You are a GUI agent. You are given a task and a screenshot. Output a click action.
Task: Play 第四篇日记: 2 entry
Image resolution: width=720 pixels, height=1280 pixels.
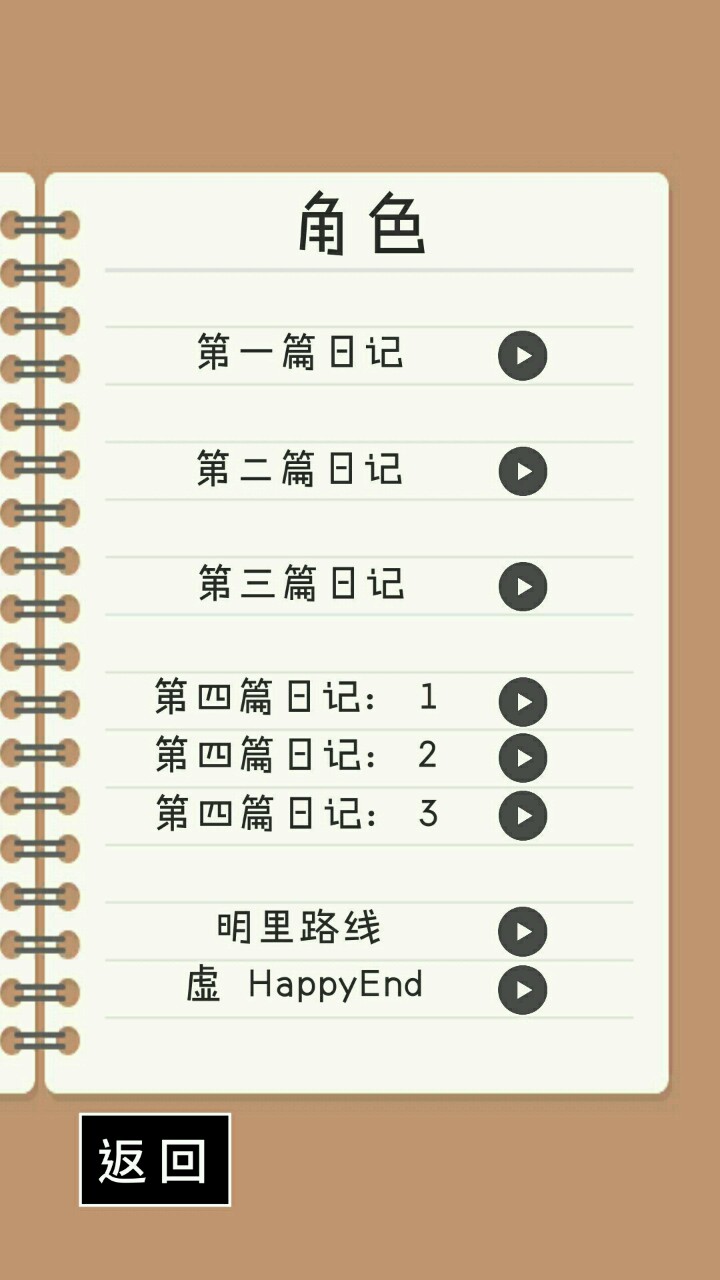click(x=522, y=758)
